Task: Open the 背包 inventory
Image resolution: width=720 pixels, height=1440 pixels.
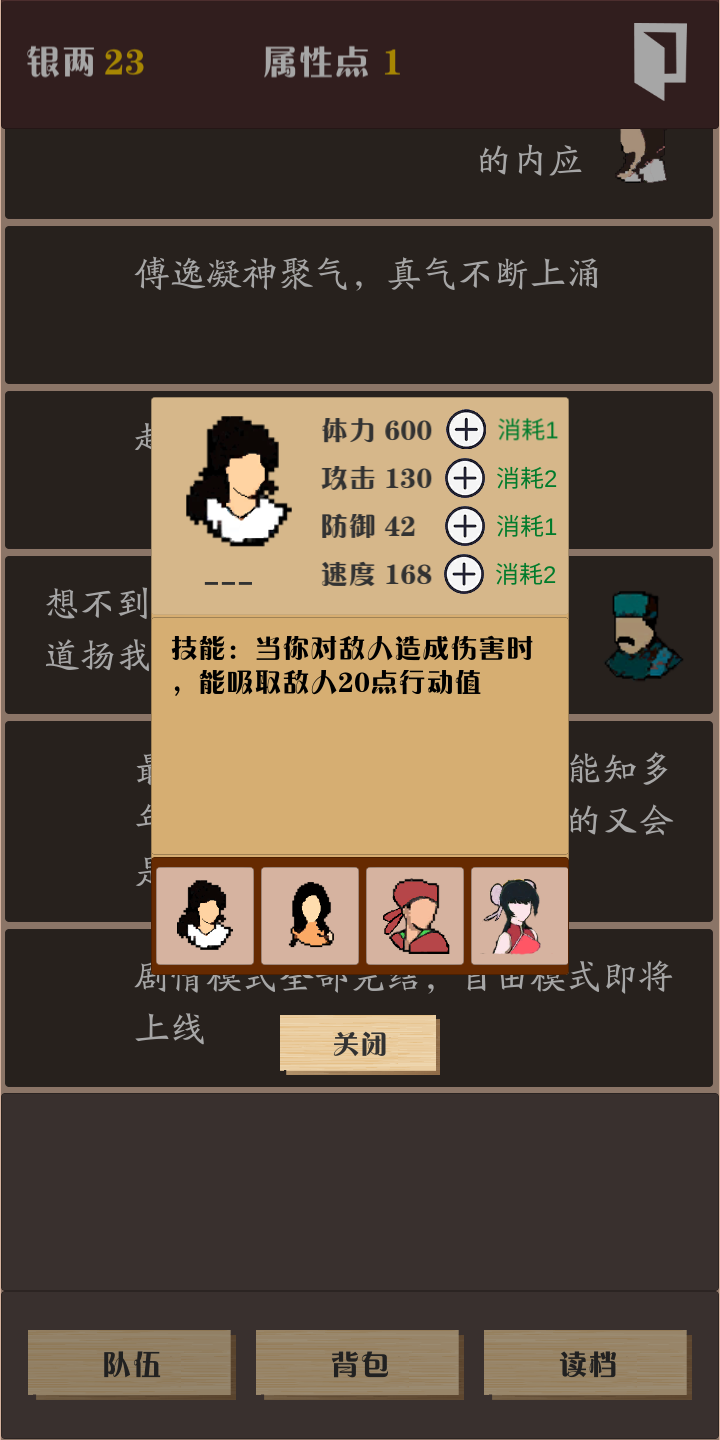Action: (359, 1364)
